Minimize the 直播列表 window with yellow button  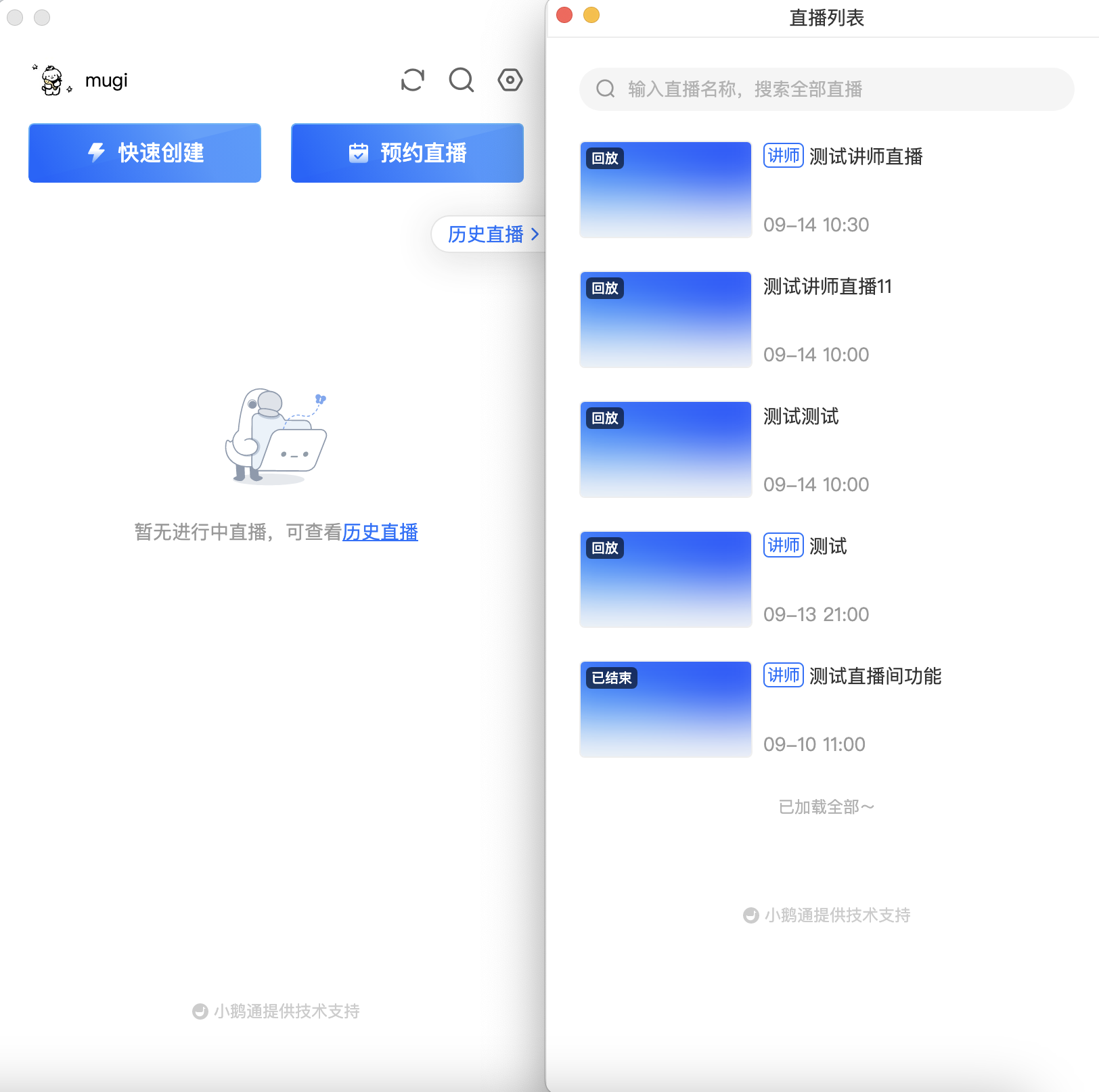(591, 15)
